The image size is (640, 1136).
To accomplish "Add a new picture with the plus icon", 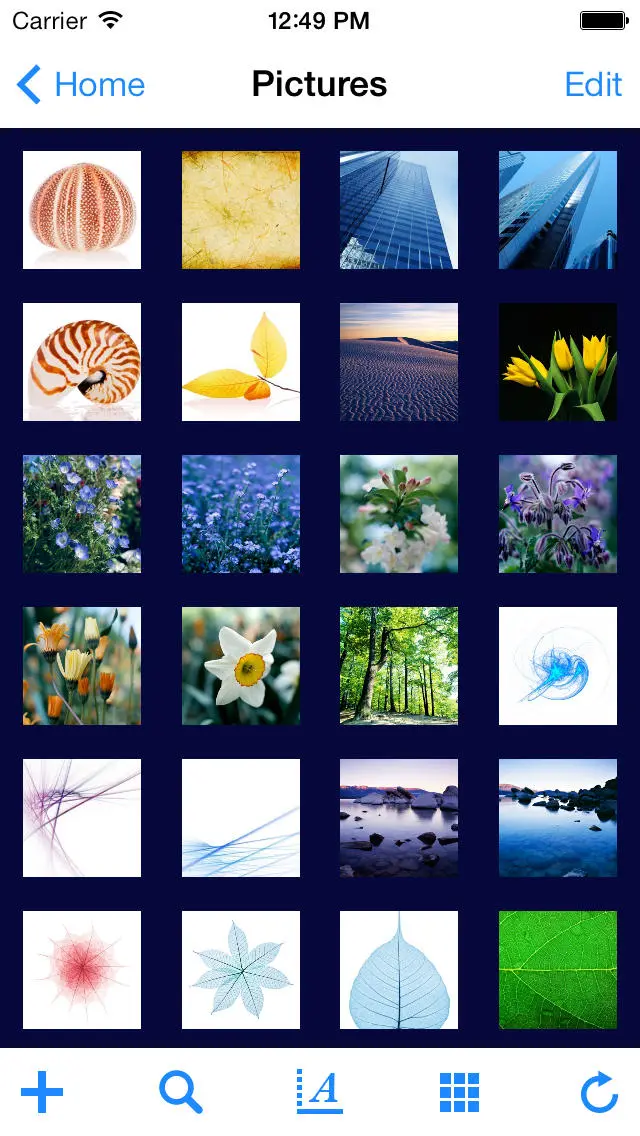I will point(42,1092).
